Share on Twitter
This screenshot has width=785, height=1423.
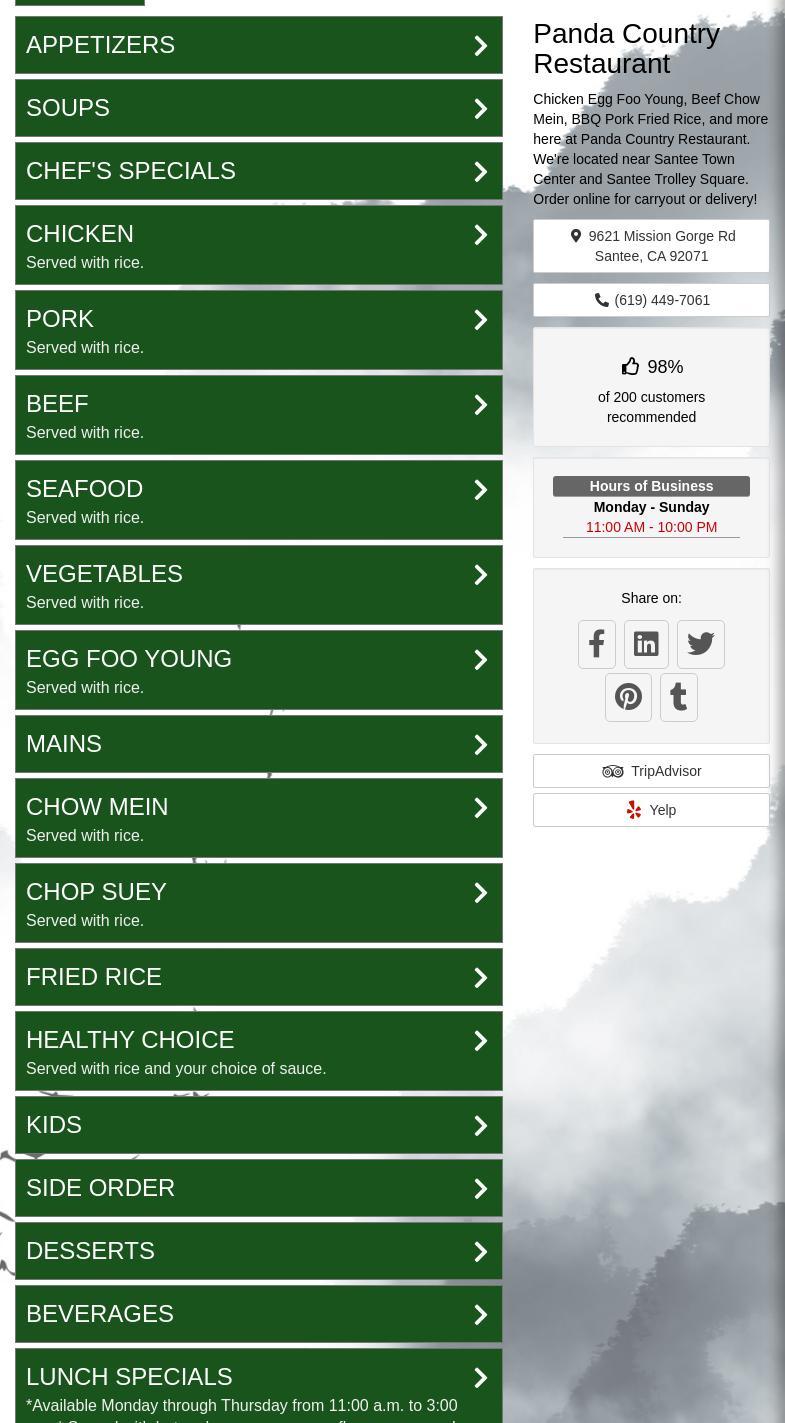pyautogui.click(x=701, y=644)
